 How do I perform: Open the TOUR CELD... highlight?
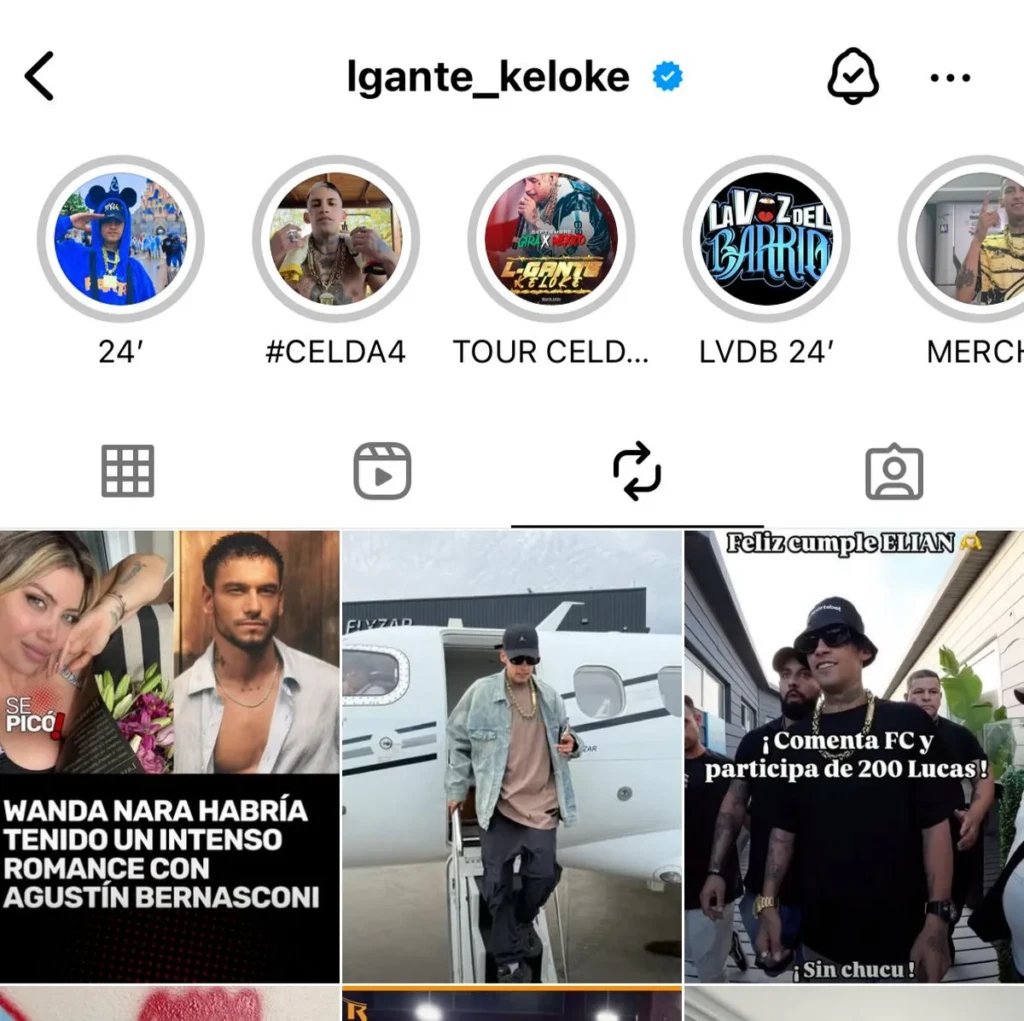(x=551, y=239)
